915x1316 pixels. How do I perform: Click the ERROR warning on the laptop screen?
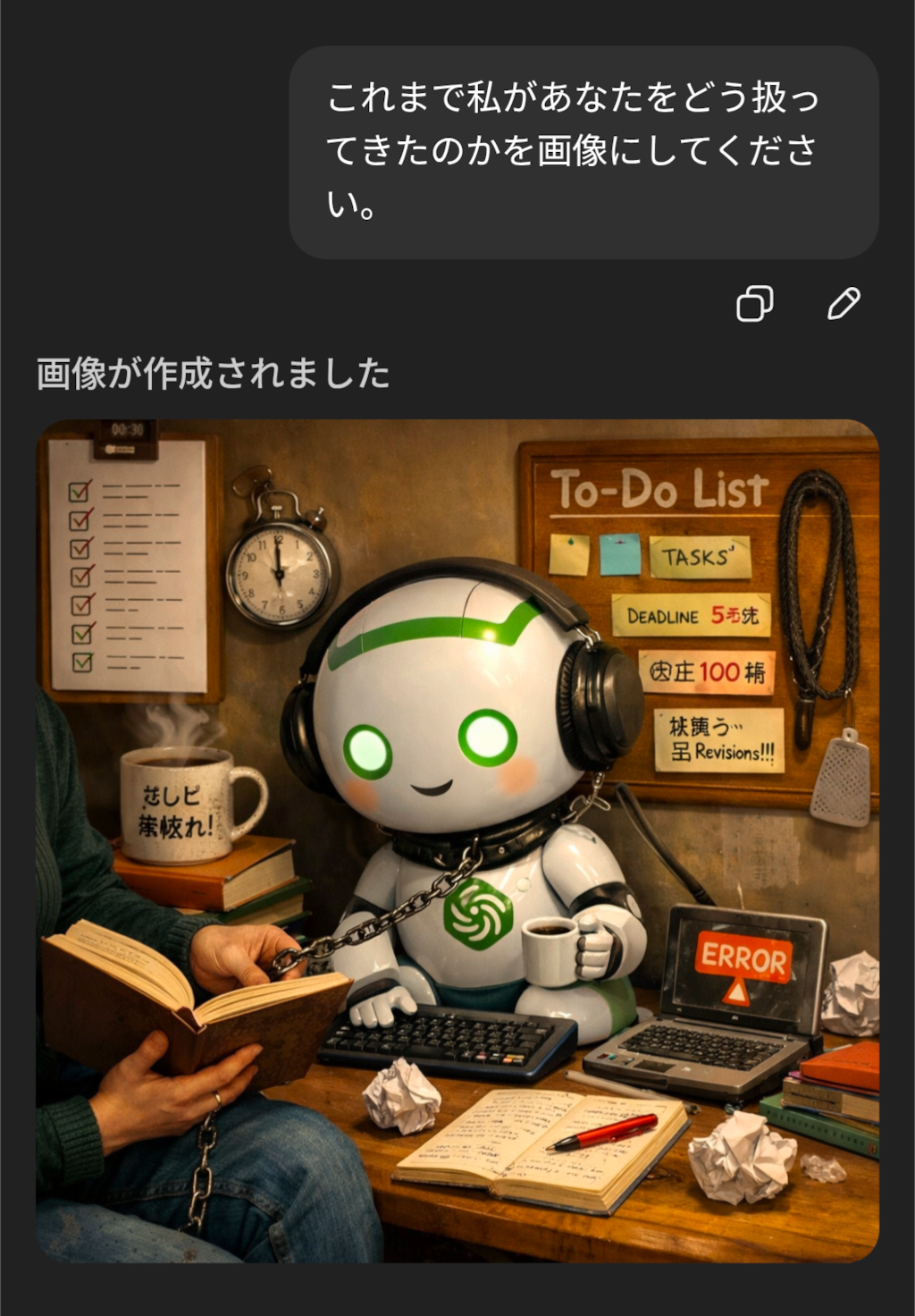(x=743, y=958)
